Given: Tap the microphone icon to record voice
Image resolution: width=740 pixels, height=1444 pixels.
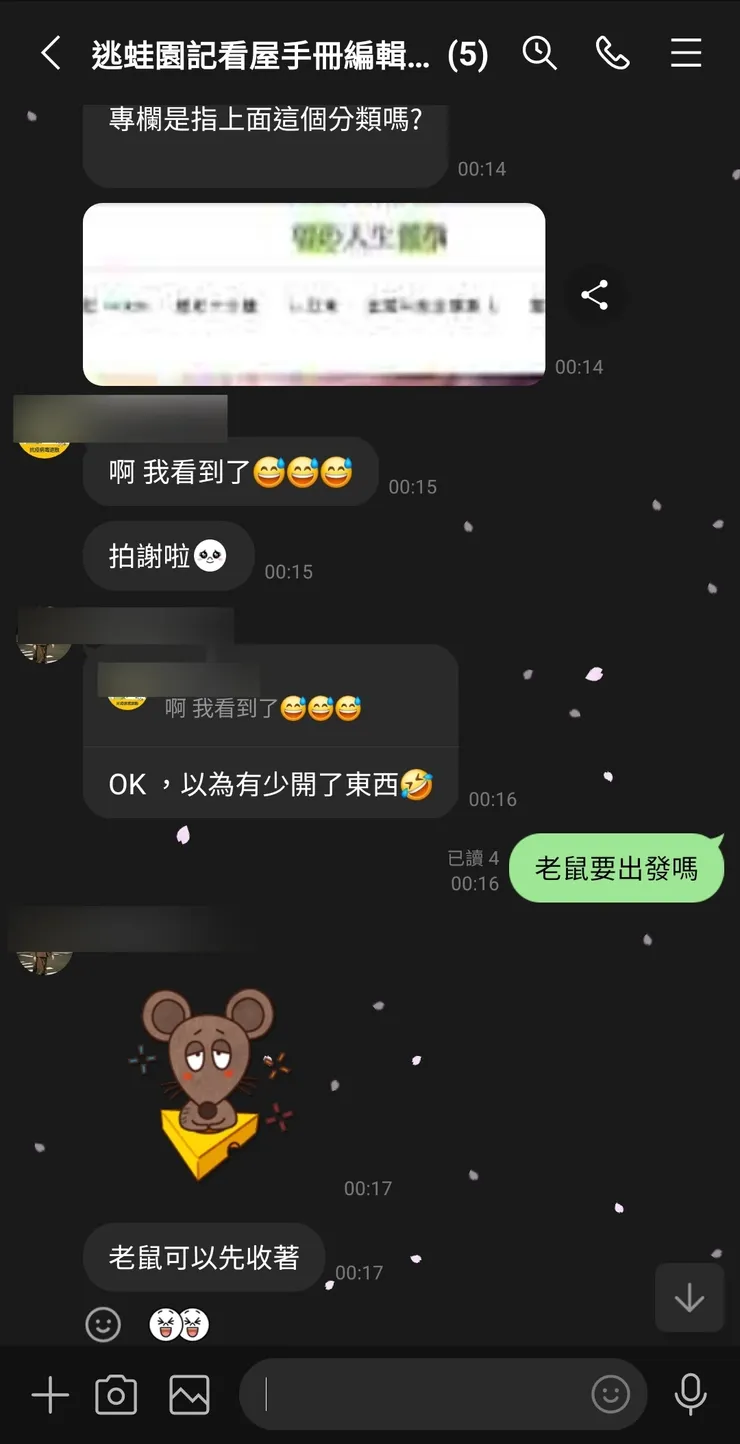Looking at the screenshot, I should pos(691,1394).
